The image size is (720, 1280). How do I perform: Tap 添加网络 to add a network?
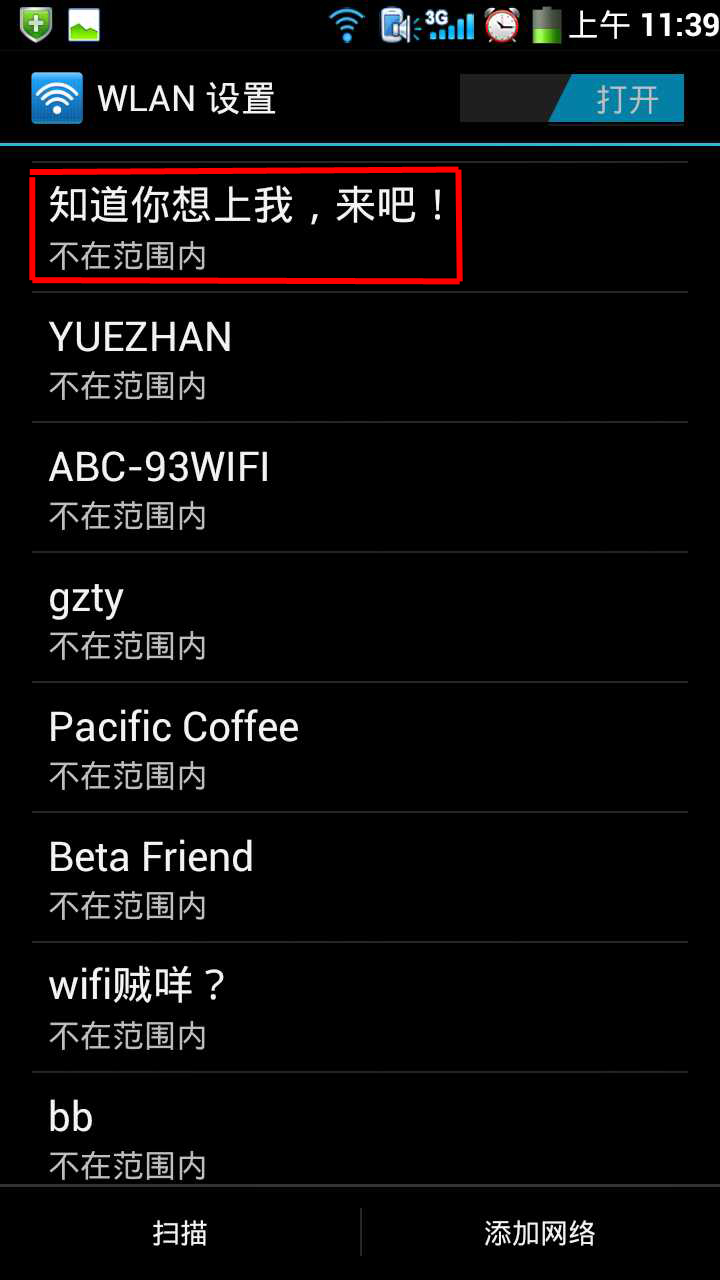click(540, 1233)
